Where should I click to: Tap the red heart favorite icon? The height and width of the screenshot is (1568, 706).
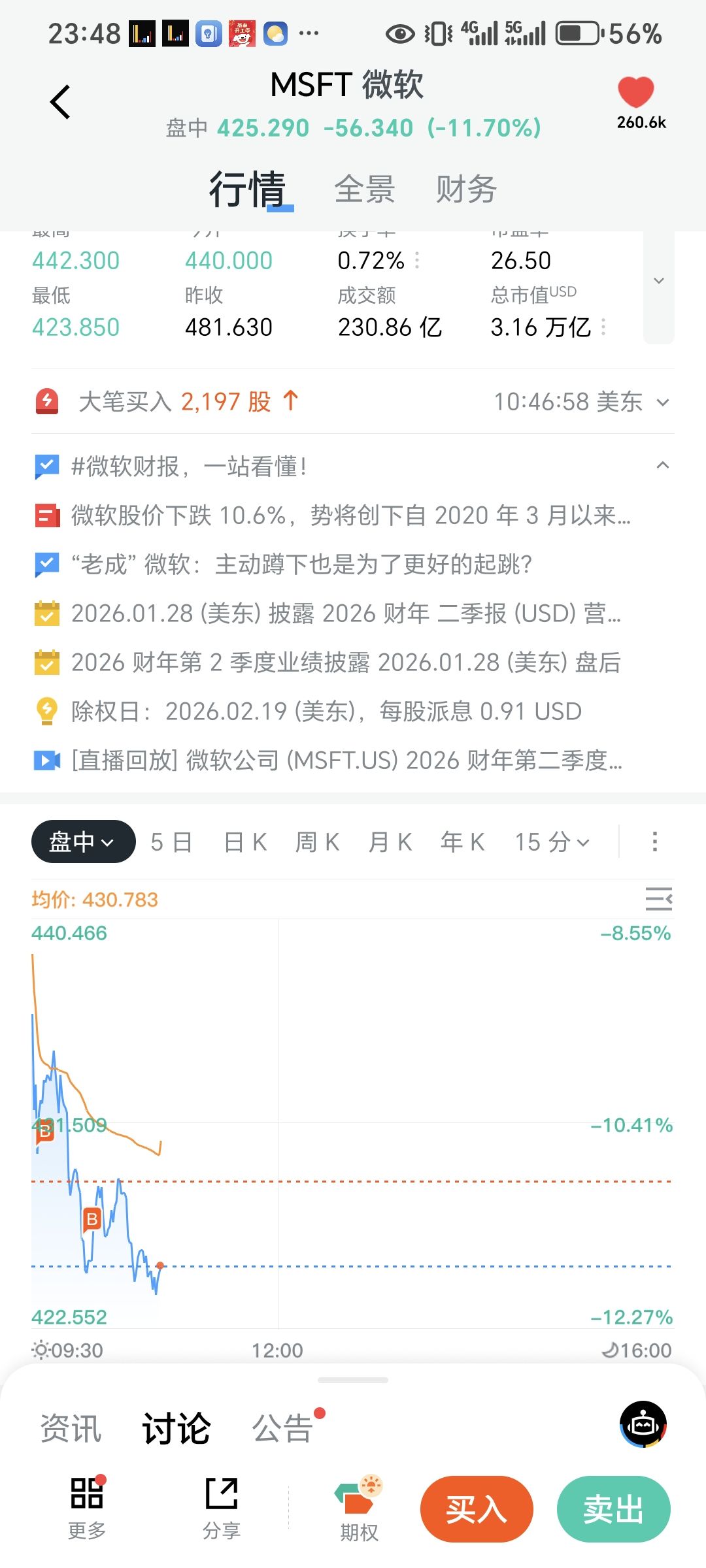pos(635,92)
